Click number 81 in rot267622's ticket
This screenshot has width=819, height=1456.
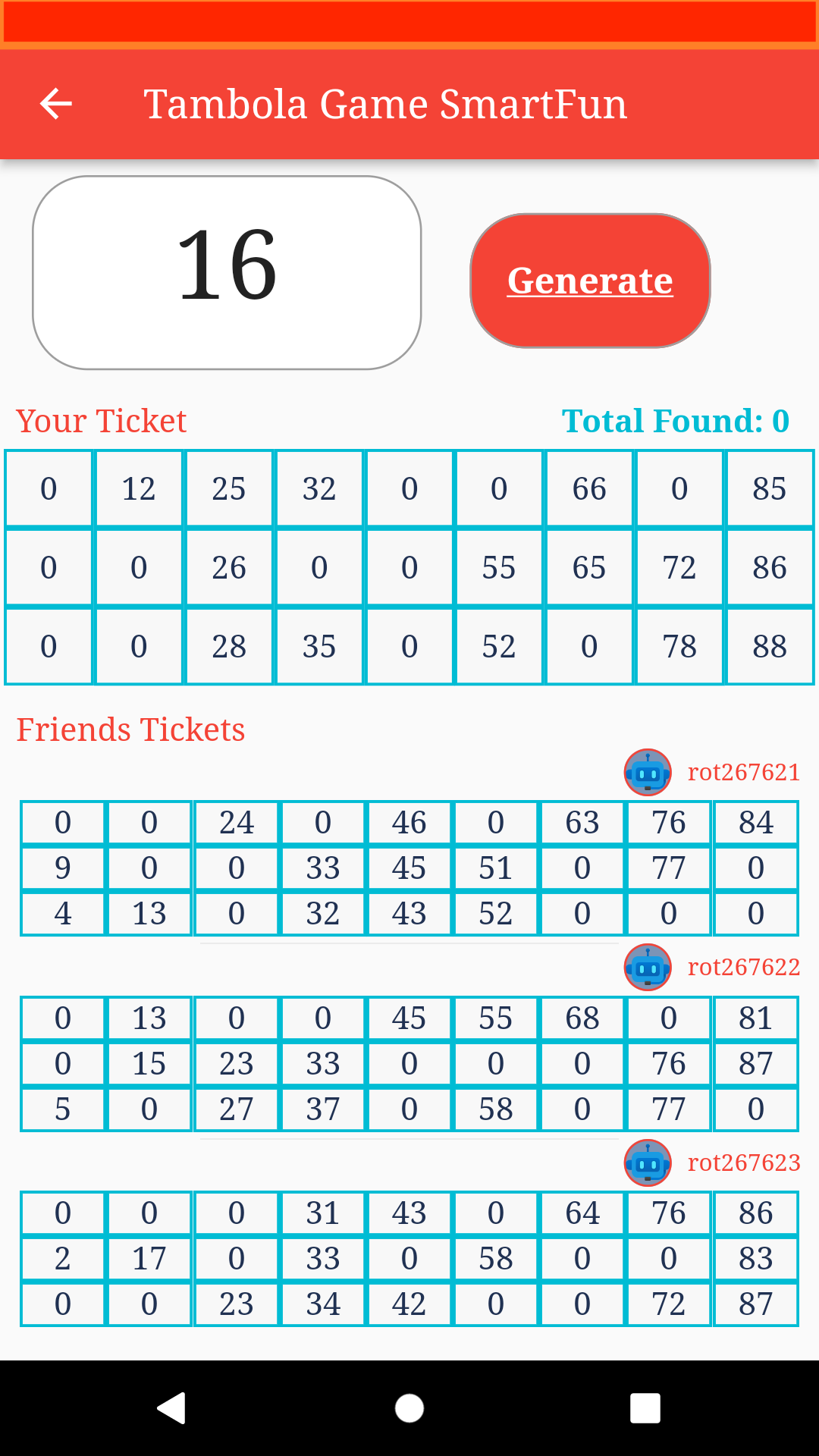755,1018
